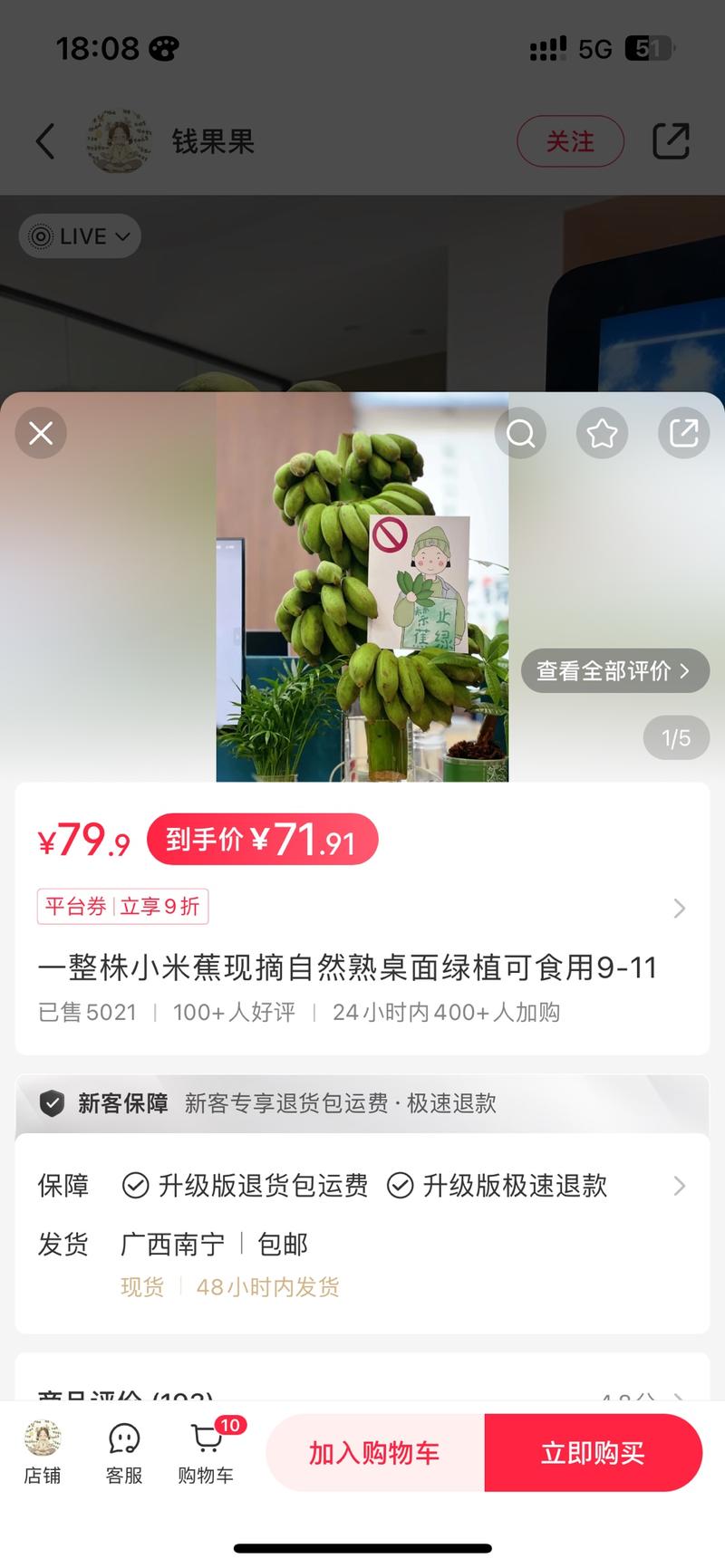
Task: Search within the product sheet
Action: pos(520,433)
